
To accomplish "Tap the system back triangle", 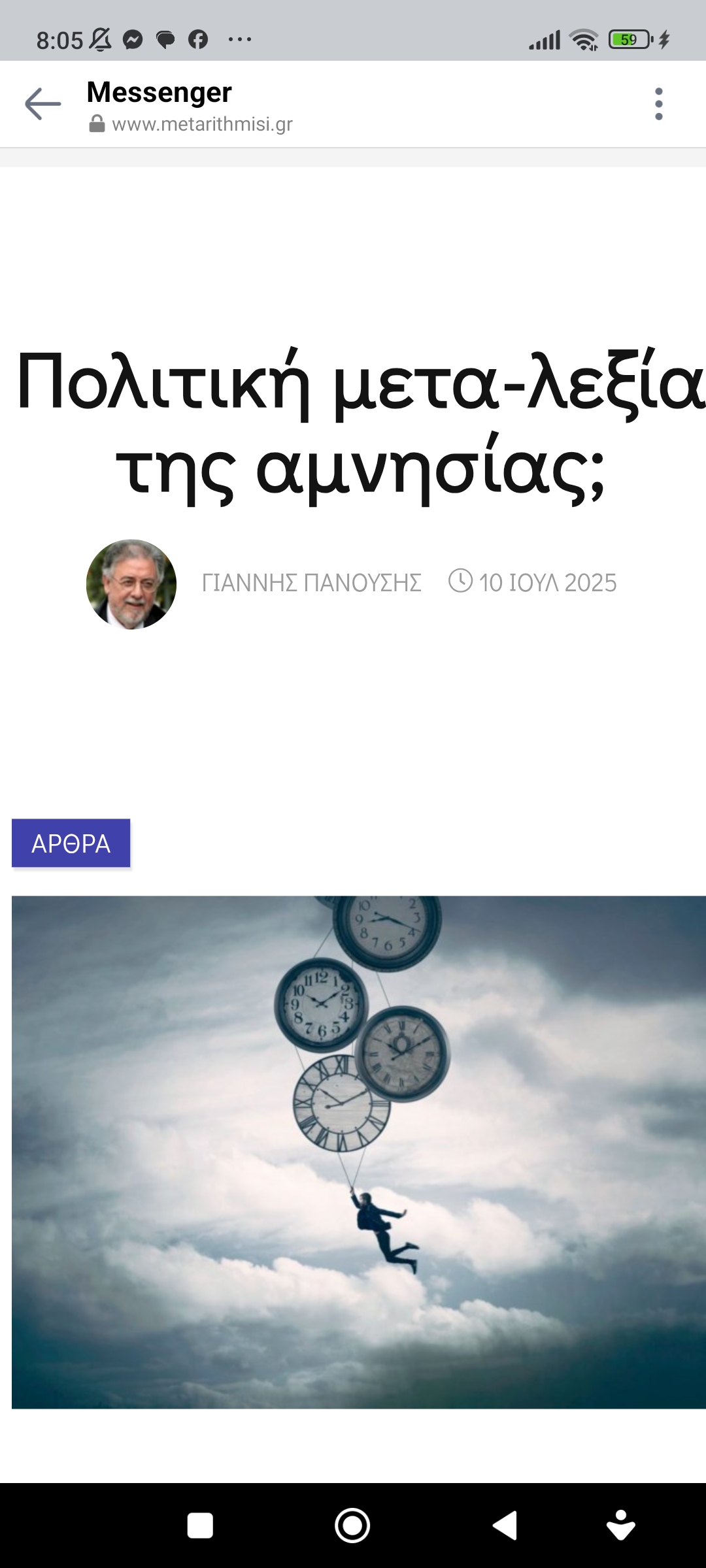I will coord(505,1526).
